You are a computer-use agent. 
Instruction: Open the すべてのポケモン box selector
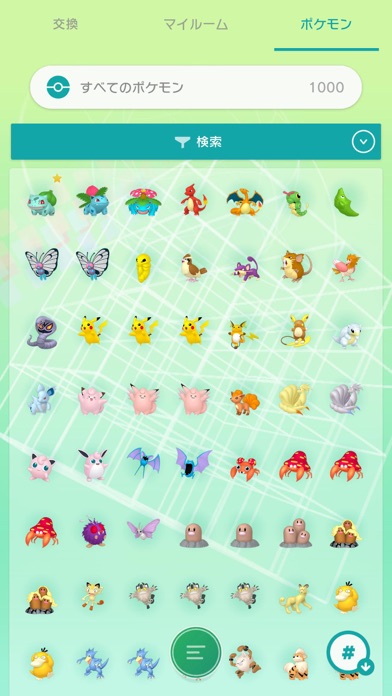196,87
